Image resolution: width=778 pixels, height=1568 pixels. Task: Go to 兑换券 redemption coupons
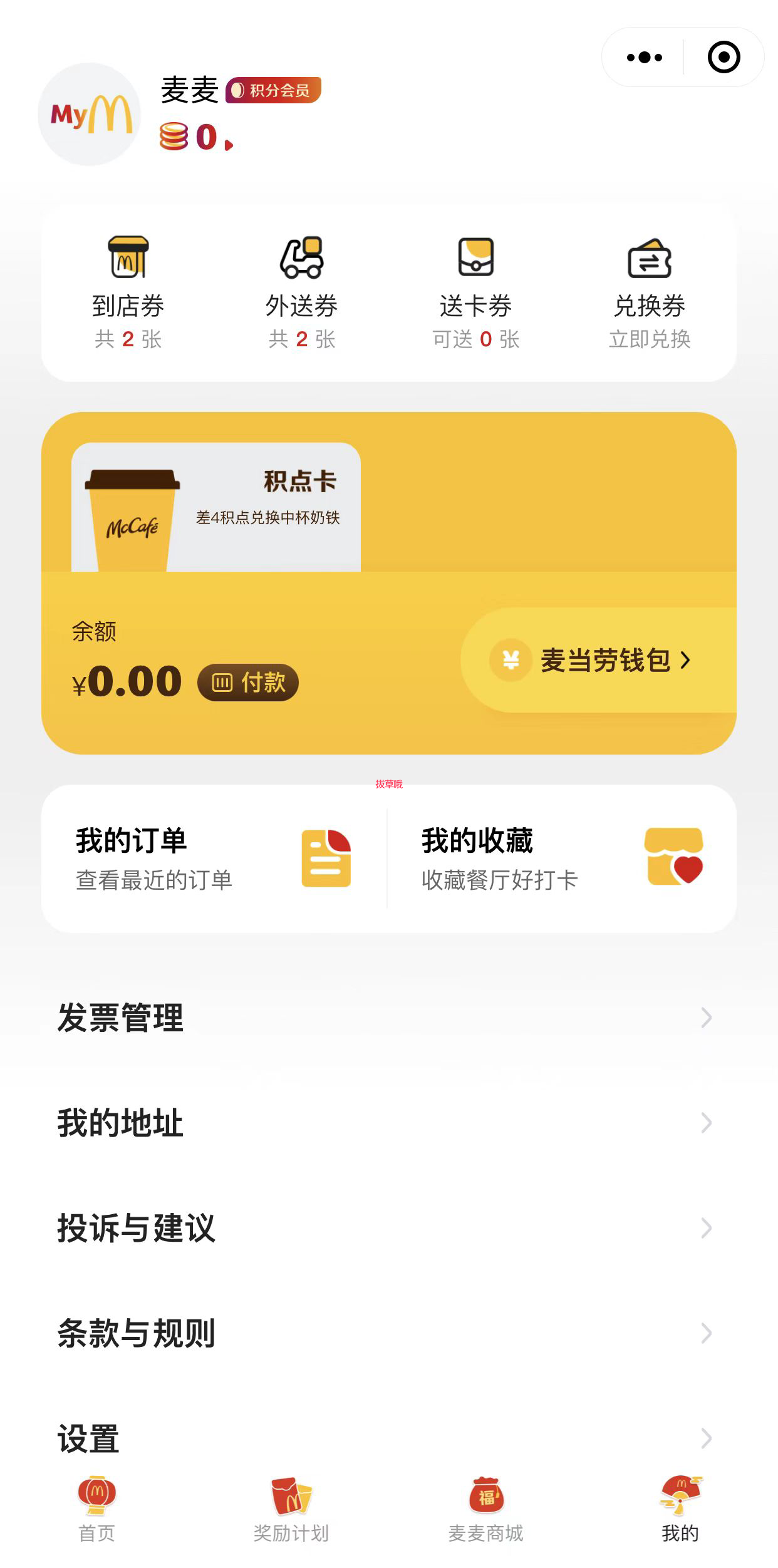(650, 292)
